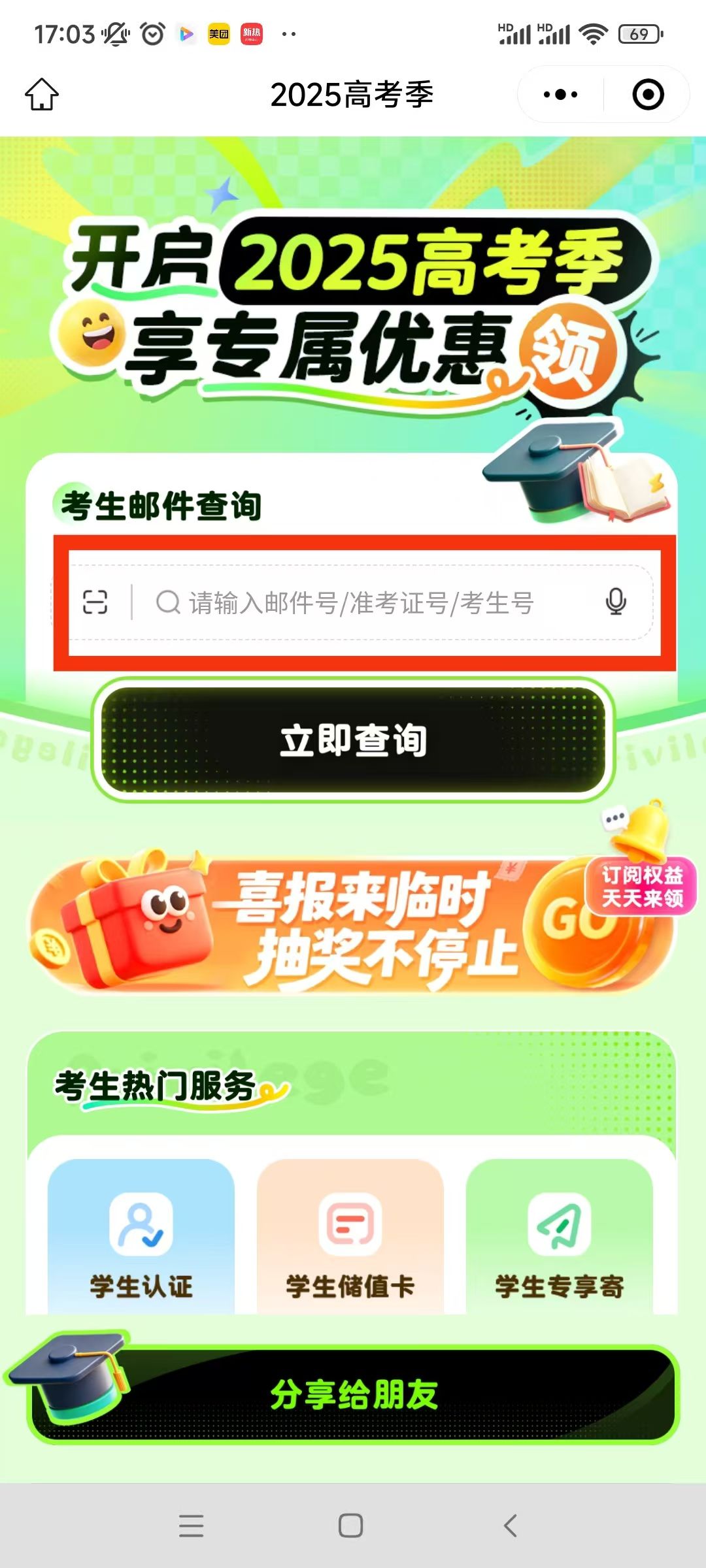This screenshot has width=706, height=1568.
Task: Go to the mini program home page
Action: [42, 95]
